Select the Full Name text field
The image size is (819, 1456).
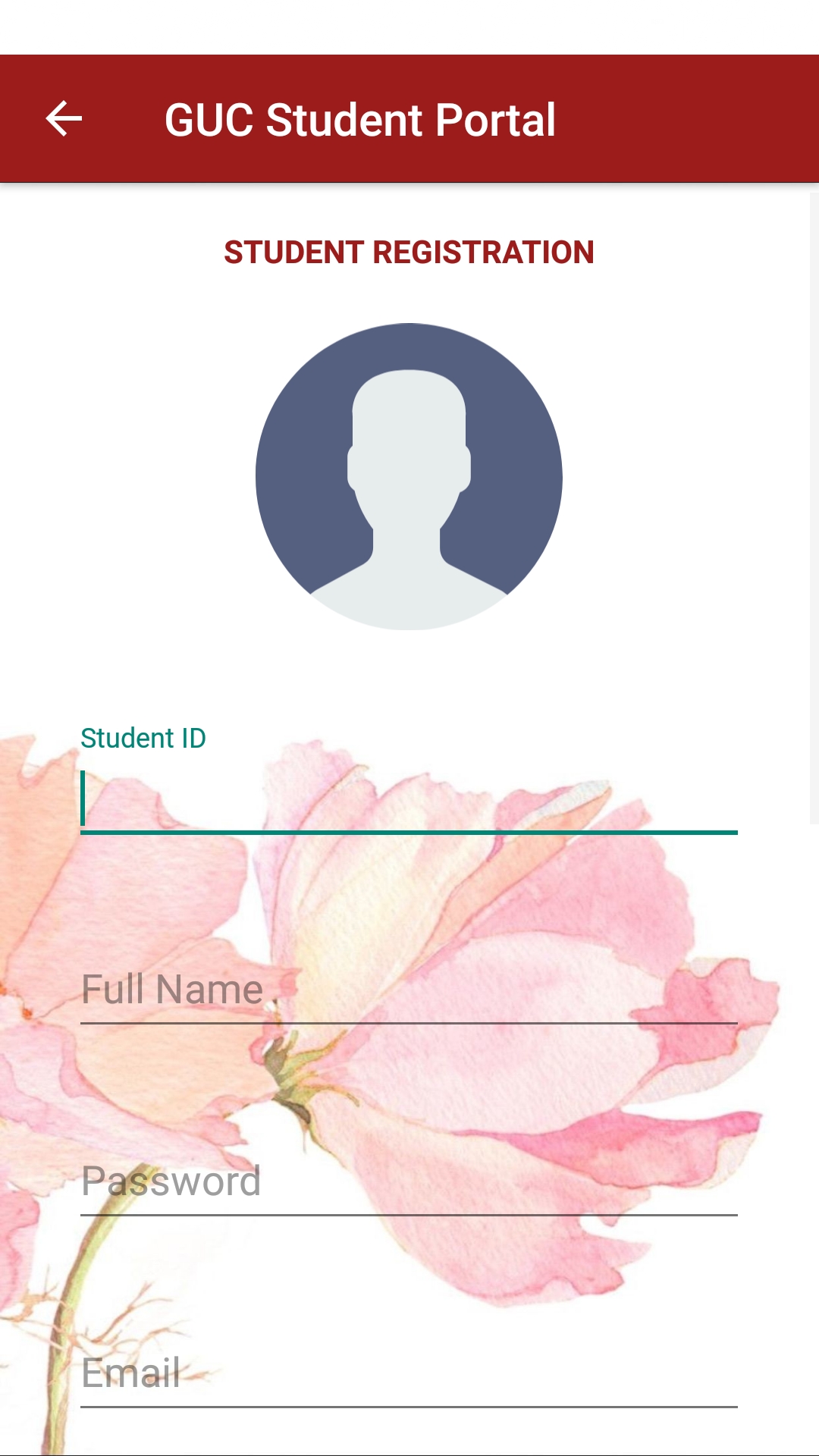[409, 988]
